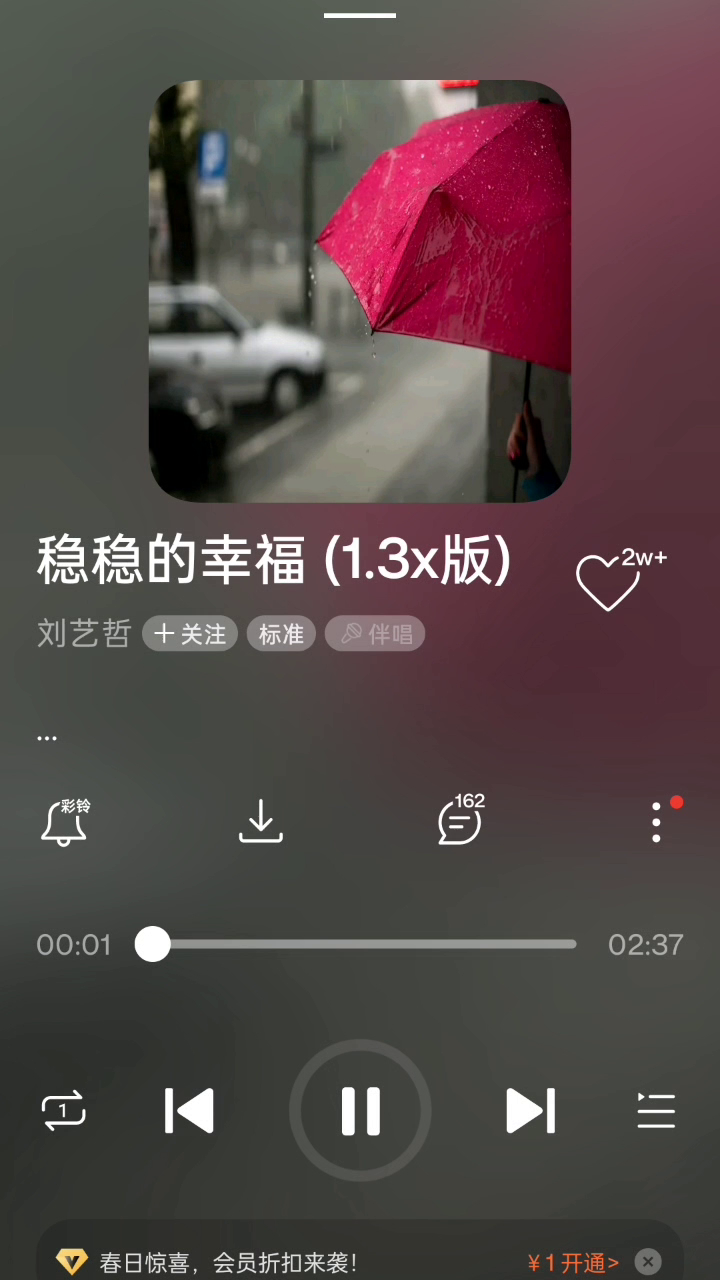
Task: Open the 162 comments
Action: [460, 822]
